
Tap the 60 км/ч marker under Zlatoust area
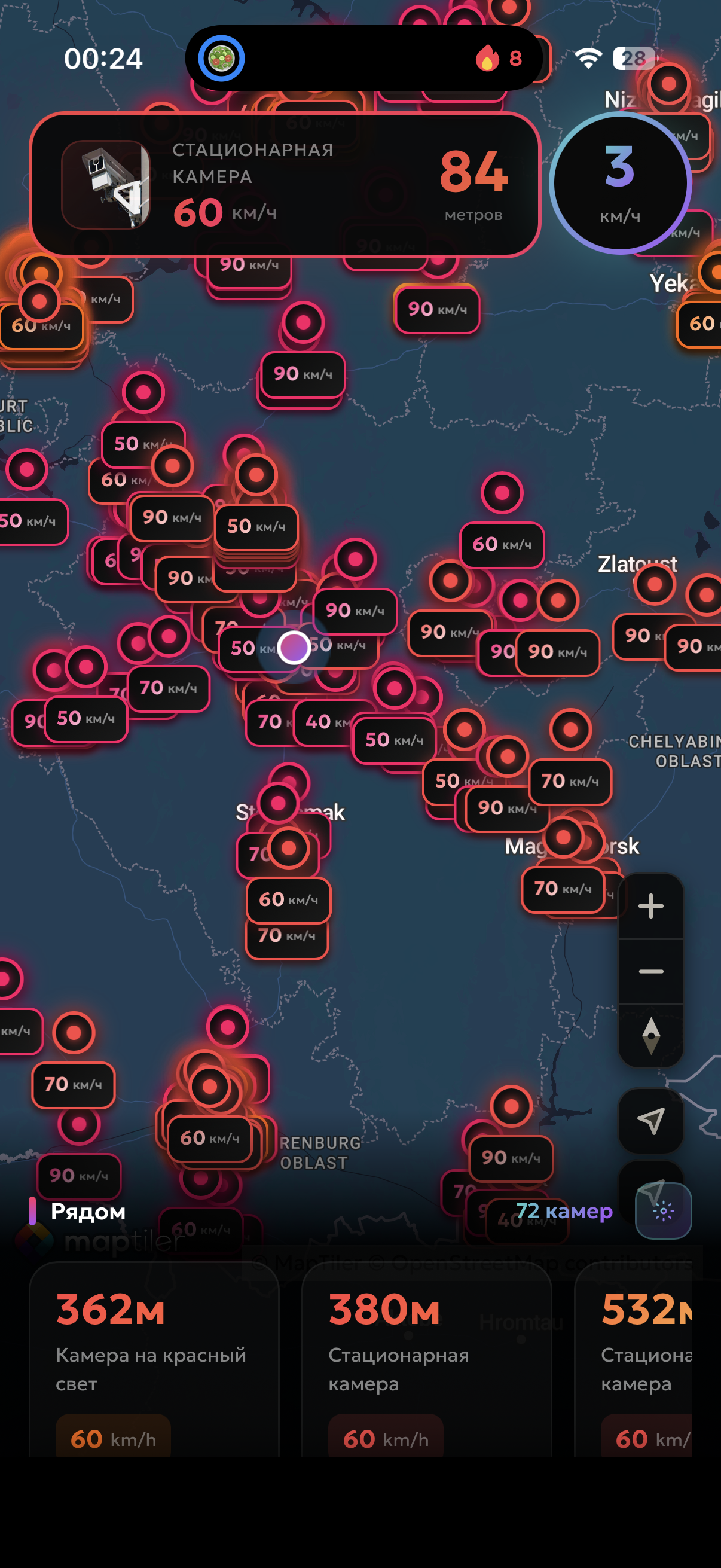coord(502,544)
